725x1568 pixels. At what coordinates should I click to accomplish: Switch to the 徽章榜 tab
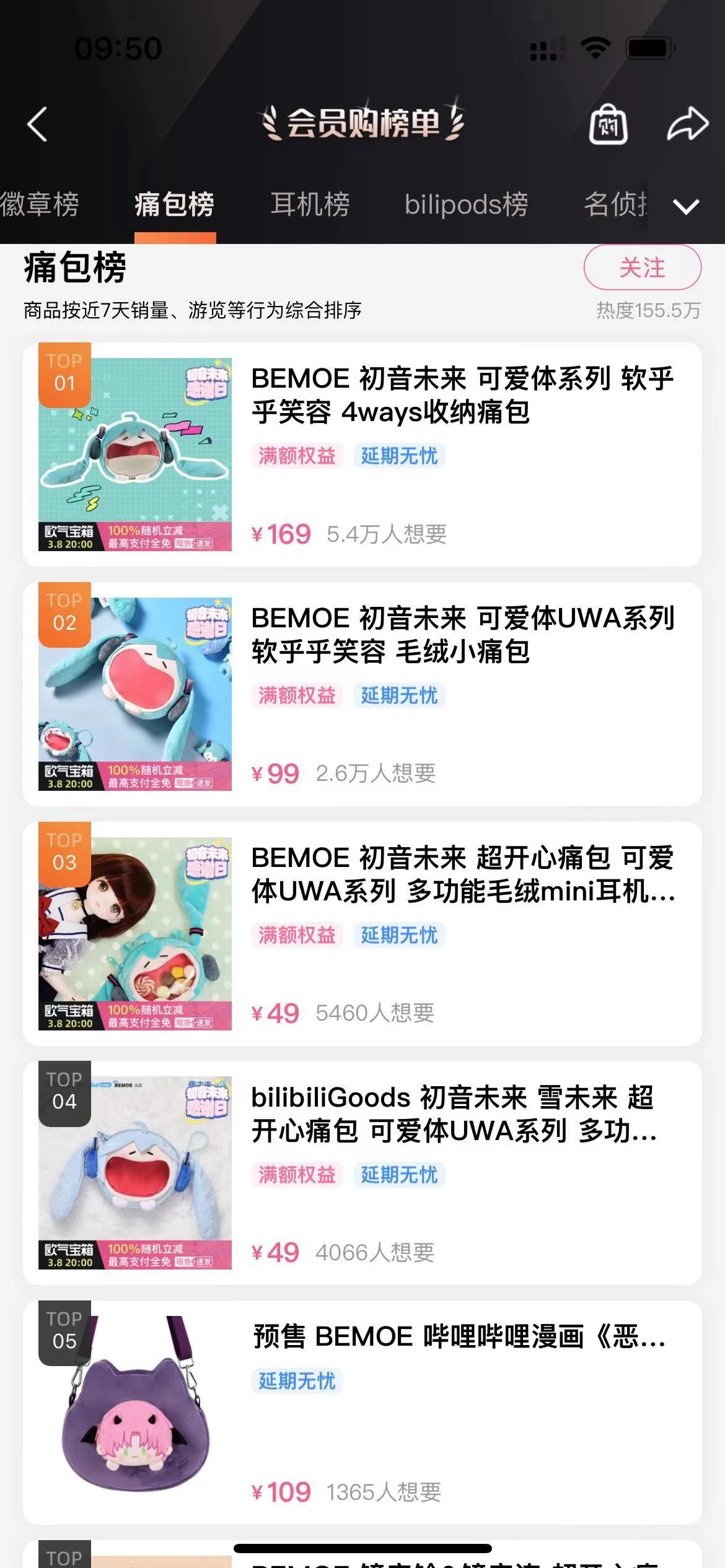[x=40, y=204]
